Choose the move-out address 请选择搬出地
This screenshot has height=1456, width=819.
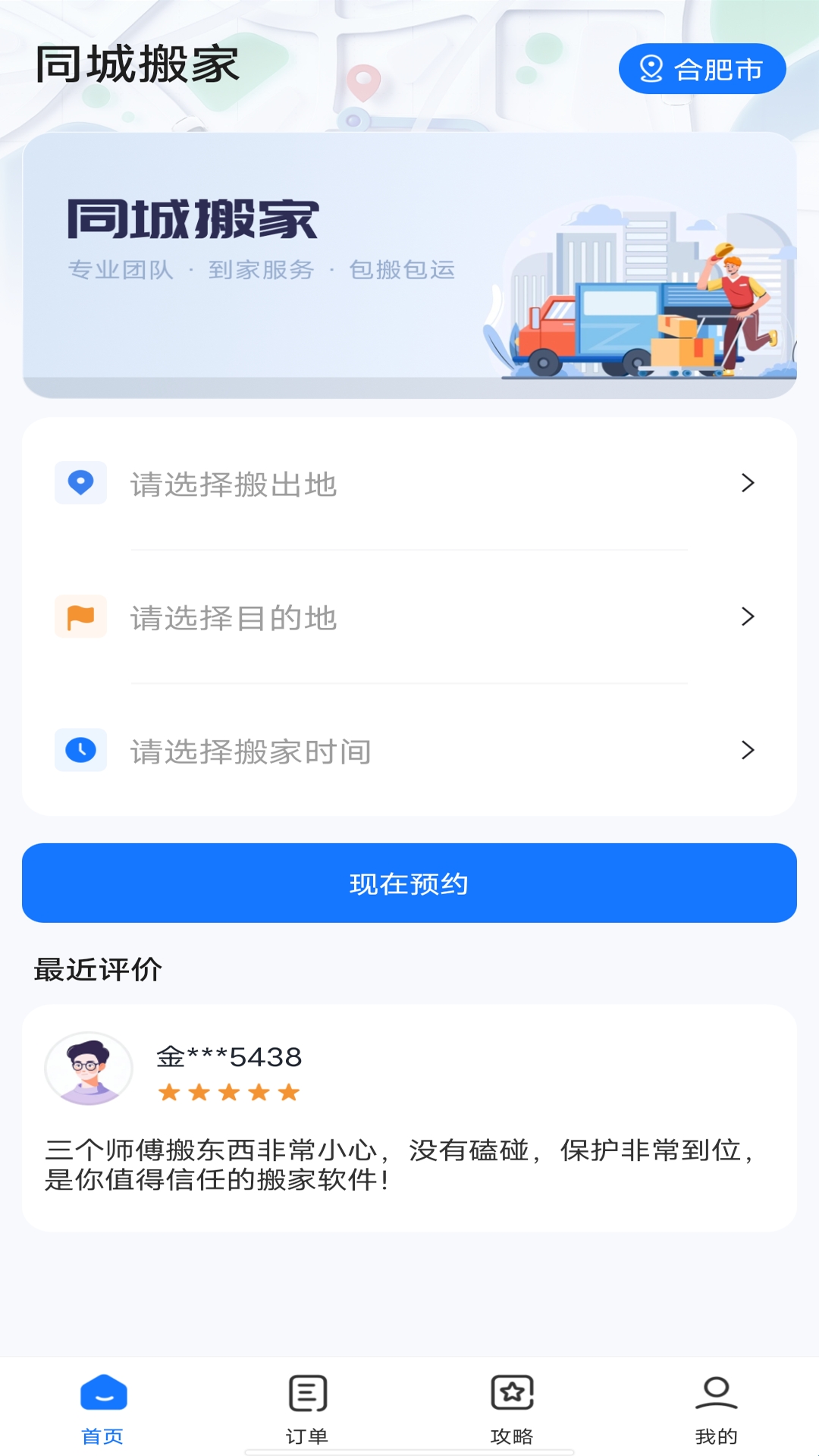click(x=409, y=484)
